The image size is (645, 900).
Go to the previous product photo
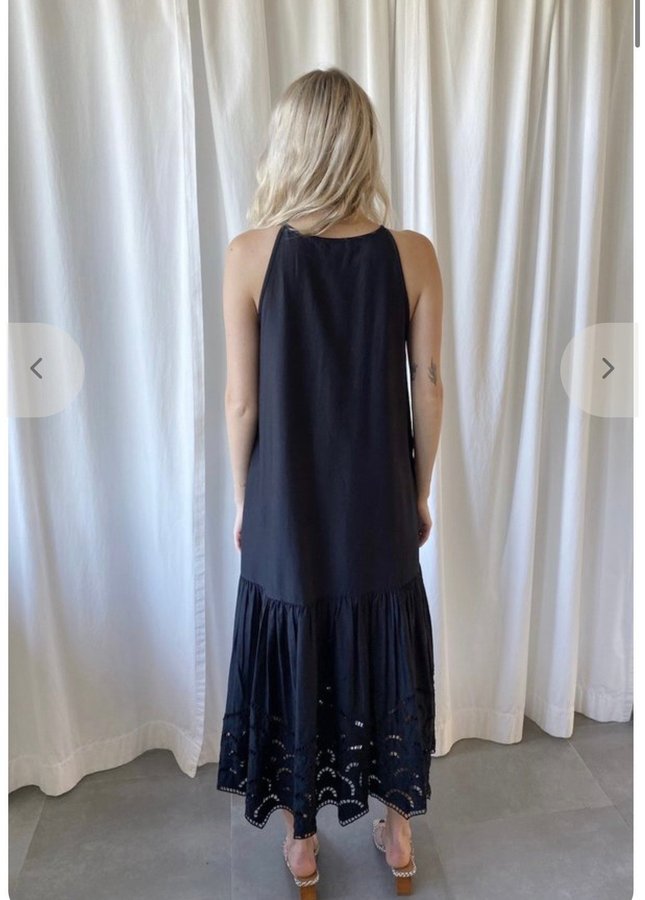37,369
